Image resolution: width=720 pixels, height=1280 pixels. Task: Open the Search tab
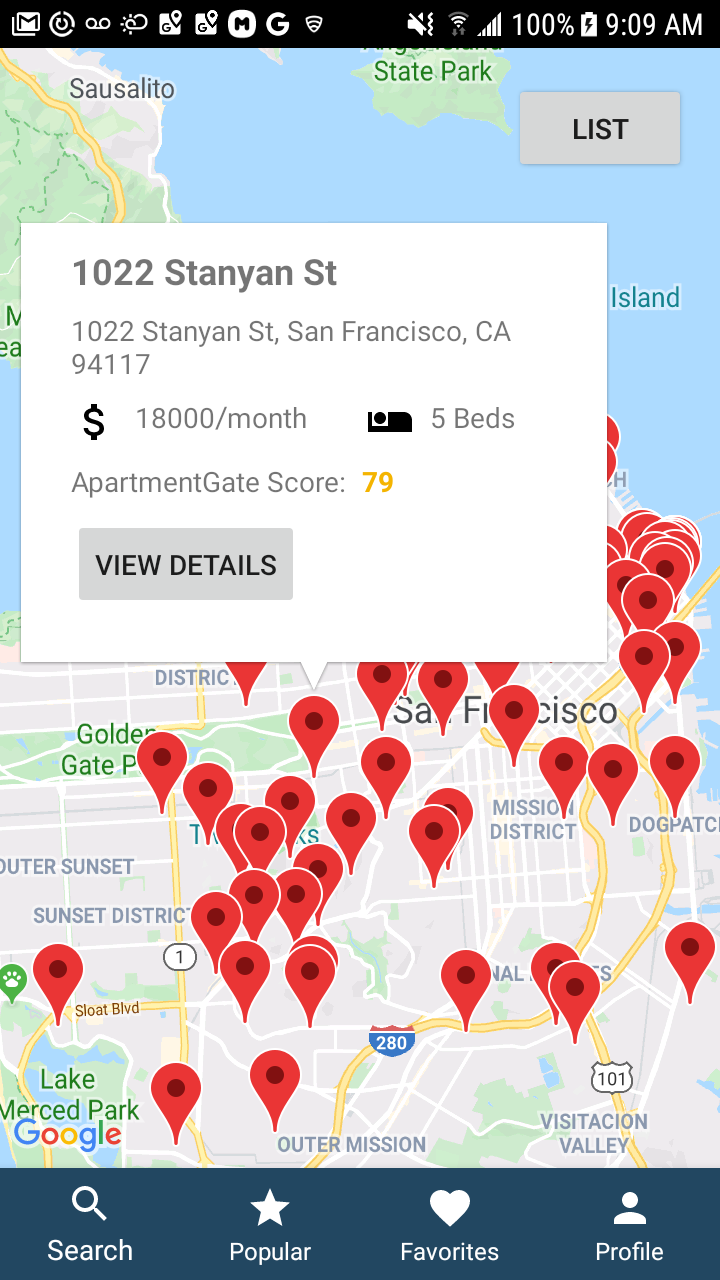click(x=90, y=1225)
